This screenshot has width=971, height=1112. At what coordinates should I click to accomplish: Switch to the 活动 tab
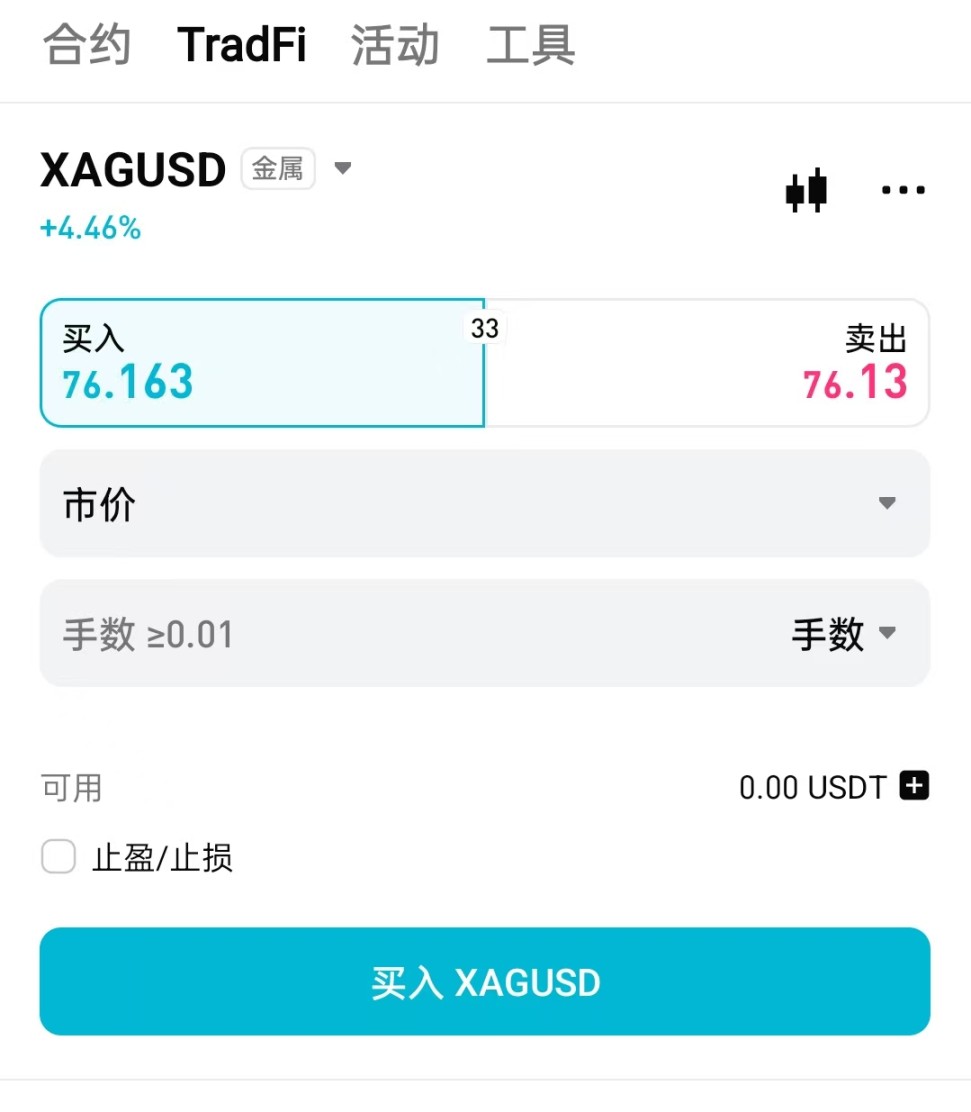pyautogui.click(x=394, y=45)
